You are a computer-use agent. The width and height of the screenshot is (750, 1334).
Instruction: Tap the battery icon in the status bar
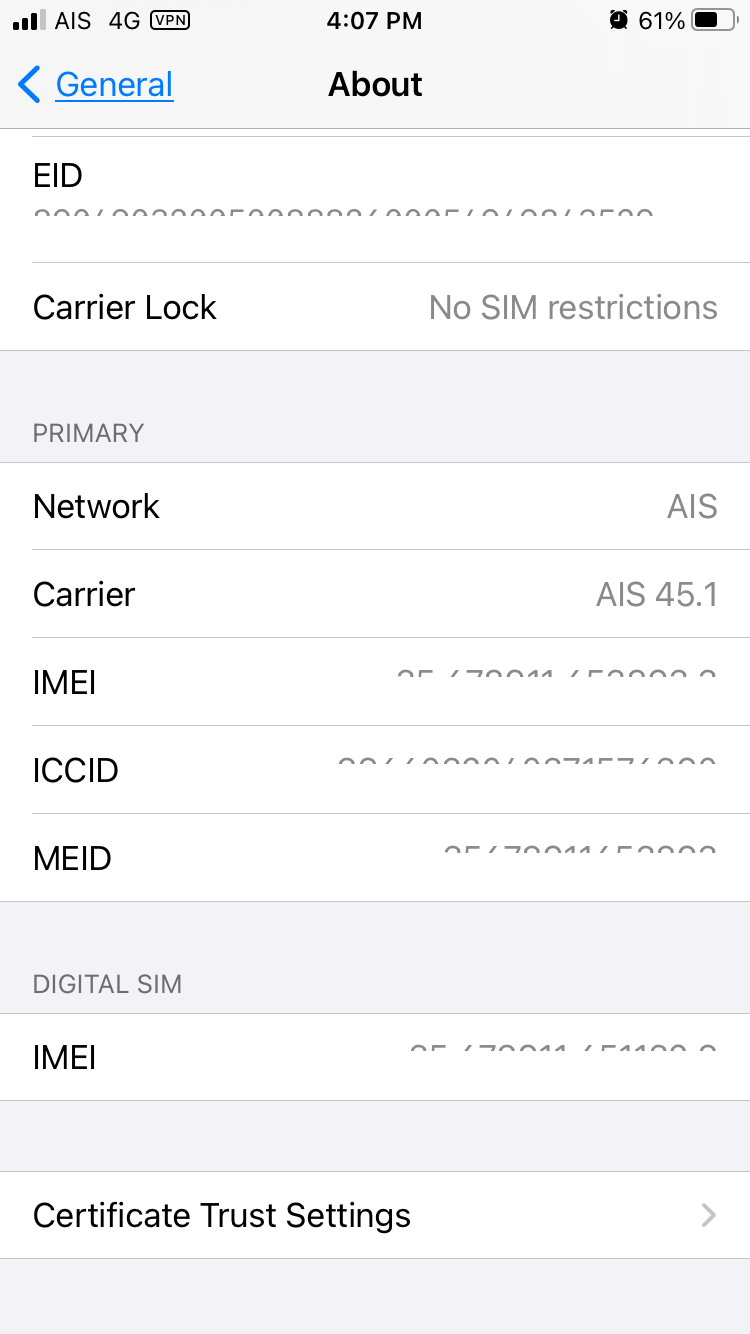point(712,19)
